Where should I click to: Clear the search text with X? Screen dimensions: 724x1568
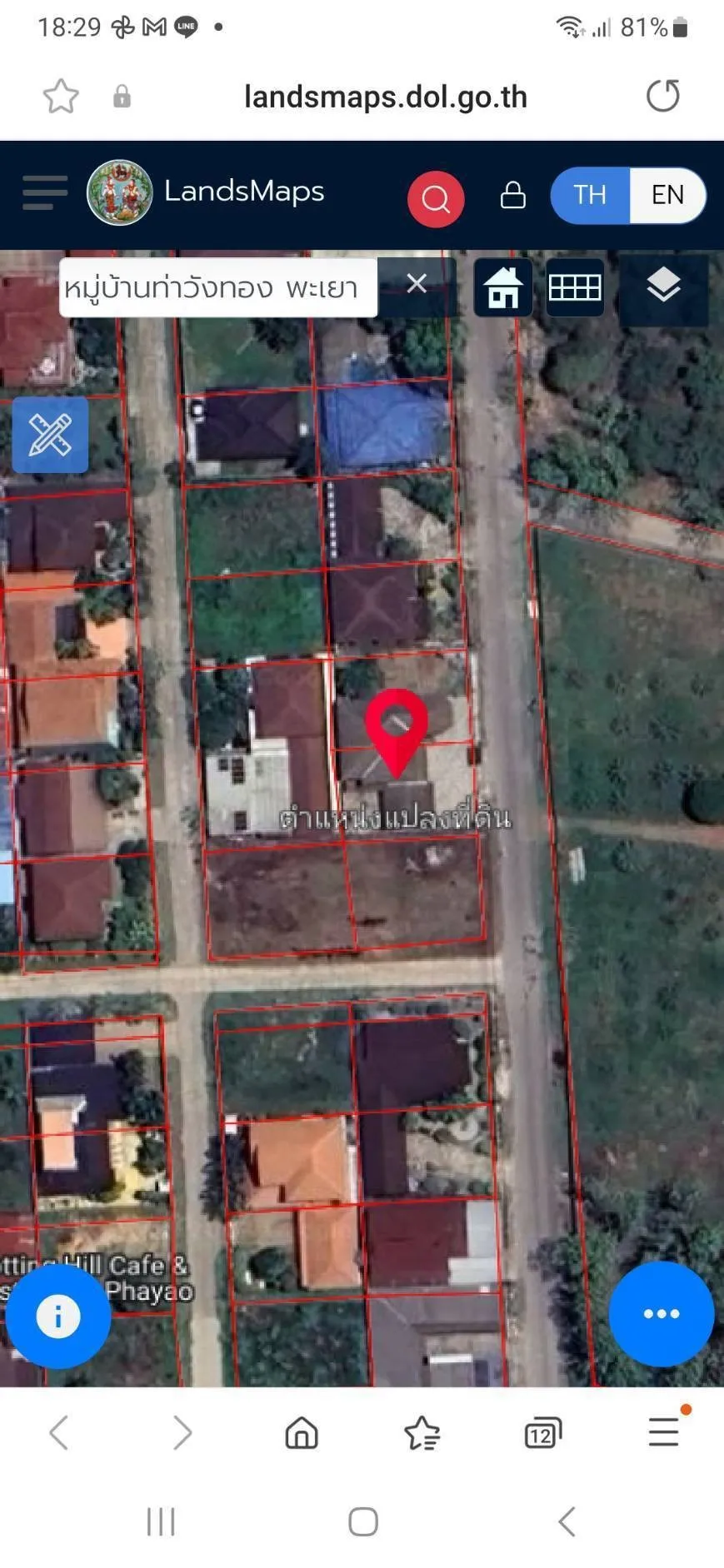417,284
